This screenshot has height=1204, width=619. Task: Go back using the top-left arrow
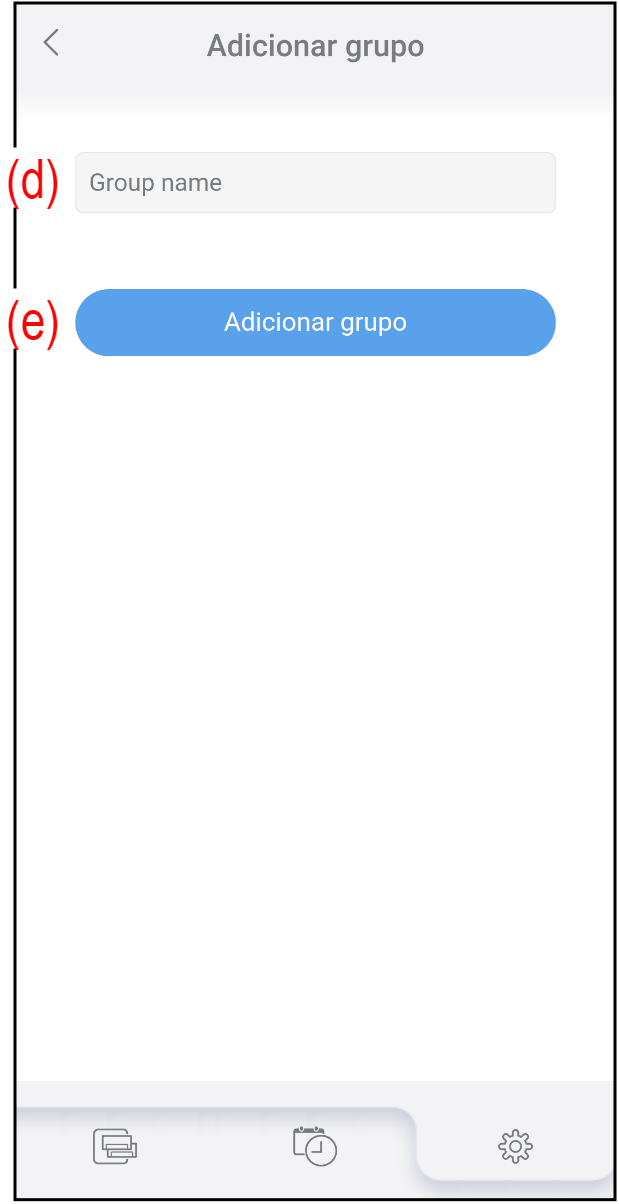pos(51,43)
